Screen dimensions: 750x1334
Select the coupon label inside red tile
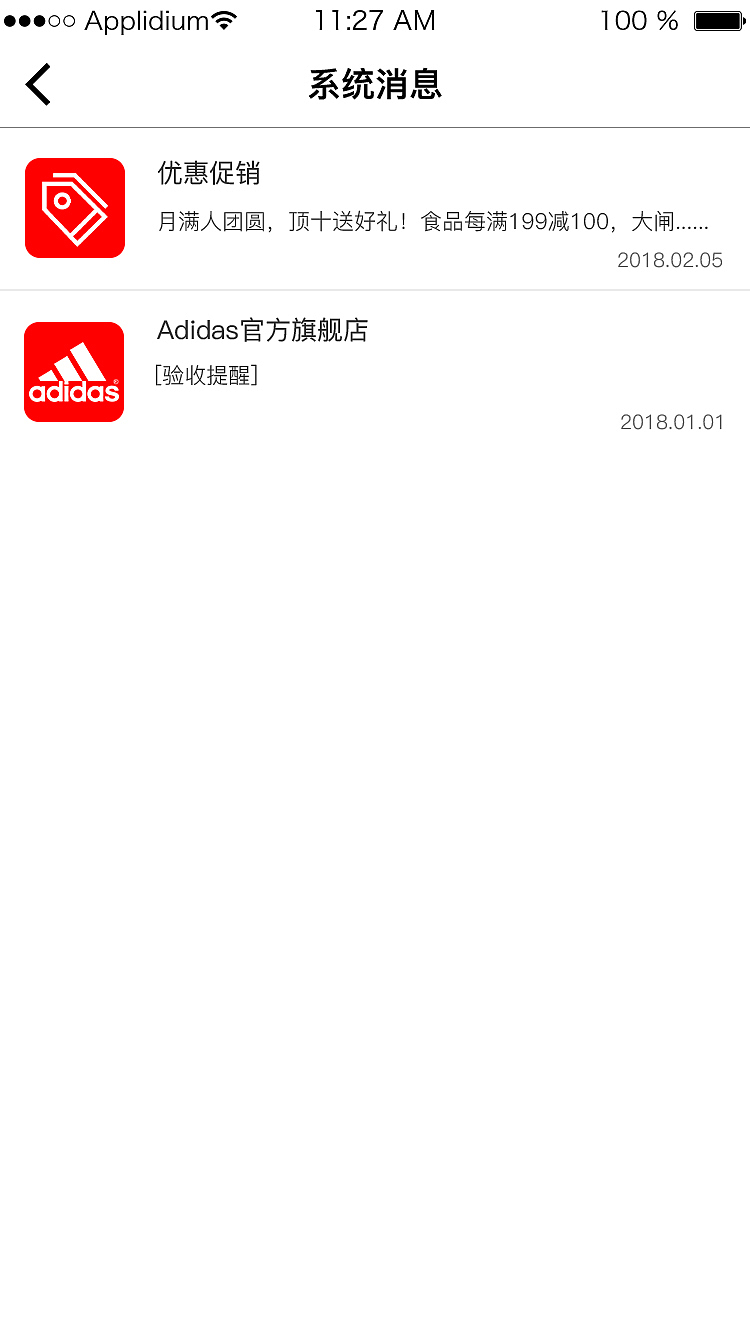point(75,208)
